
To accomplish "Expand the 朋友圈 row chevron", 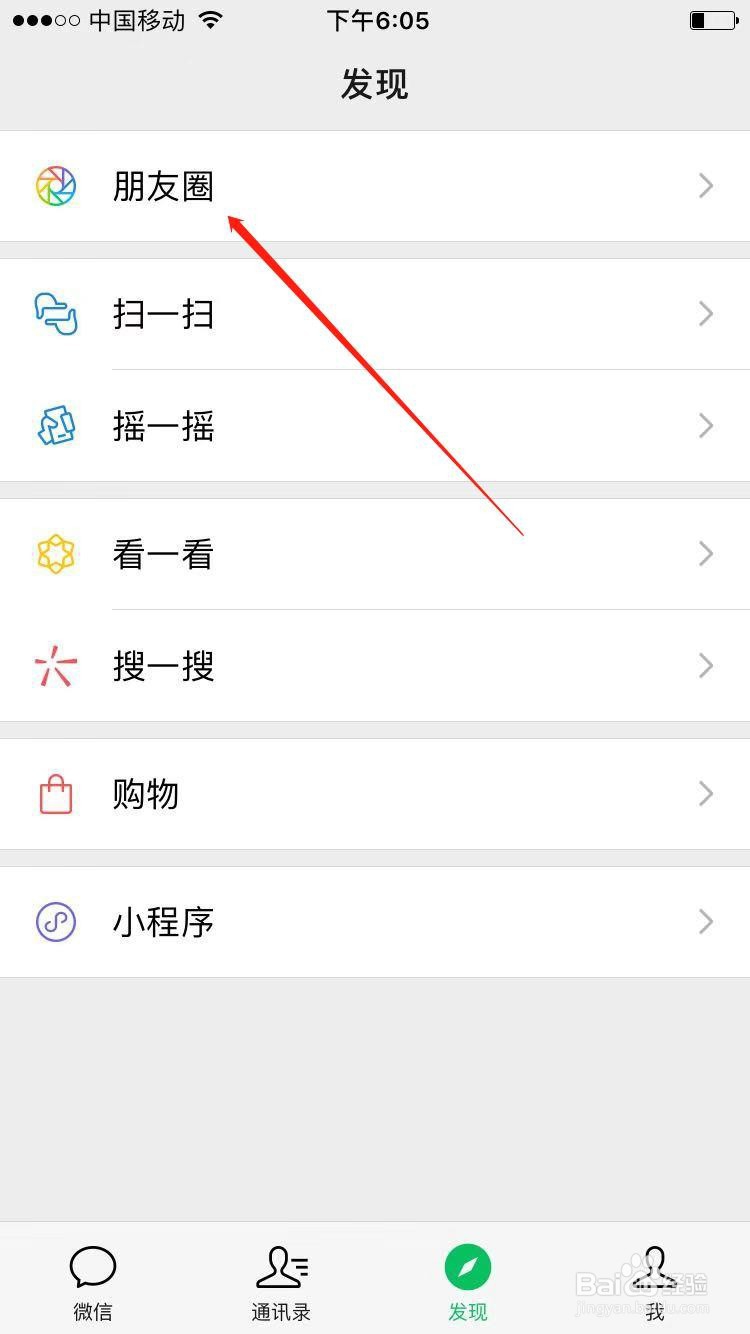I will coord(706,186).
